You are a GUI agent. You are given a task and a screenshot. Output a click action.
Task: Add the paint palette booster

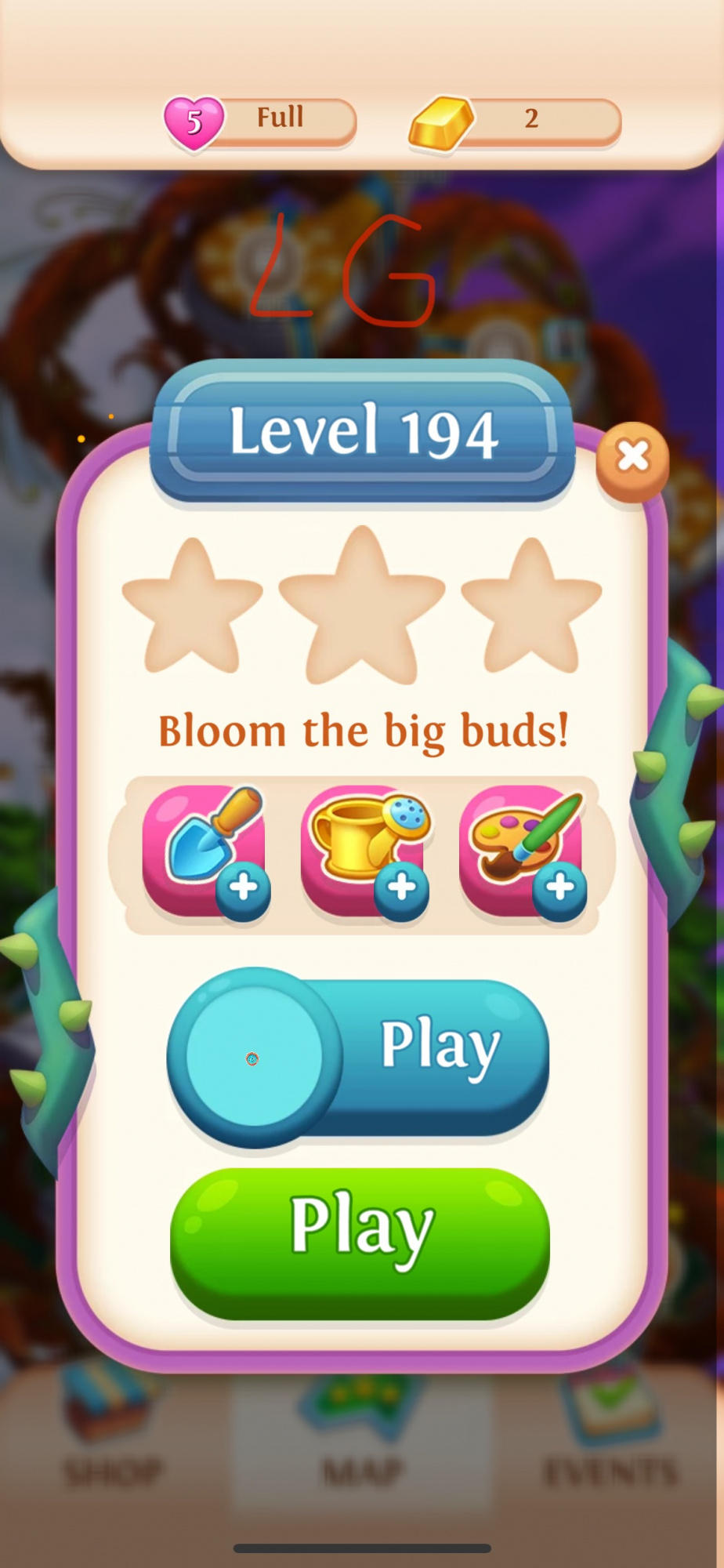click(522, 852)
